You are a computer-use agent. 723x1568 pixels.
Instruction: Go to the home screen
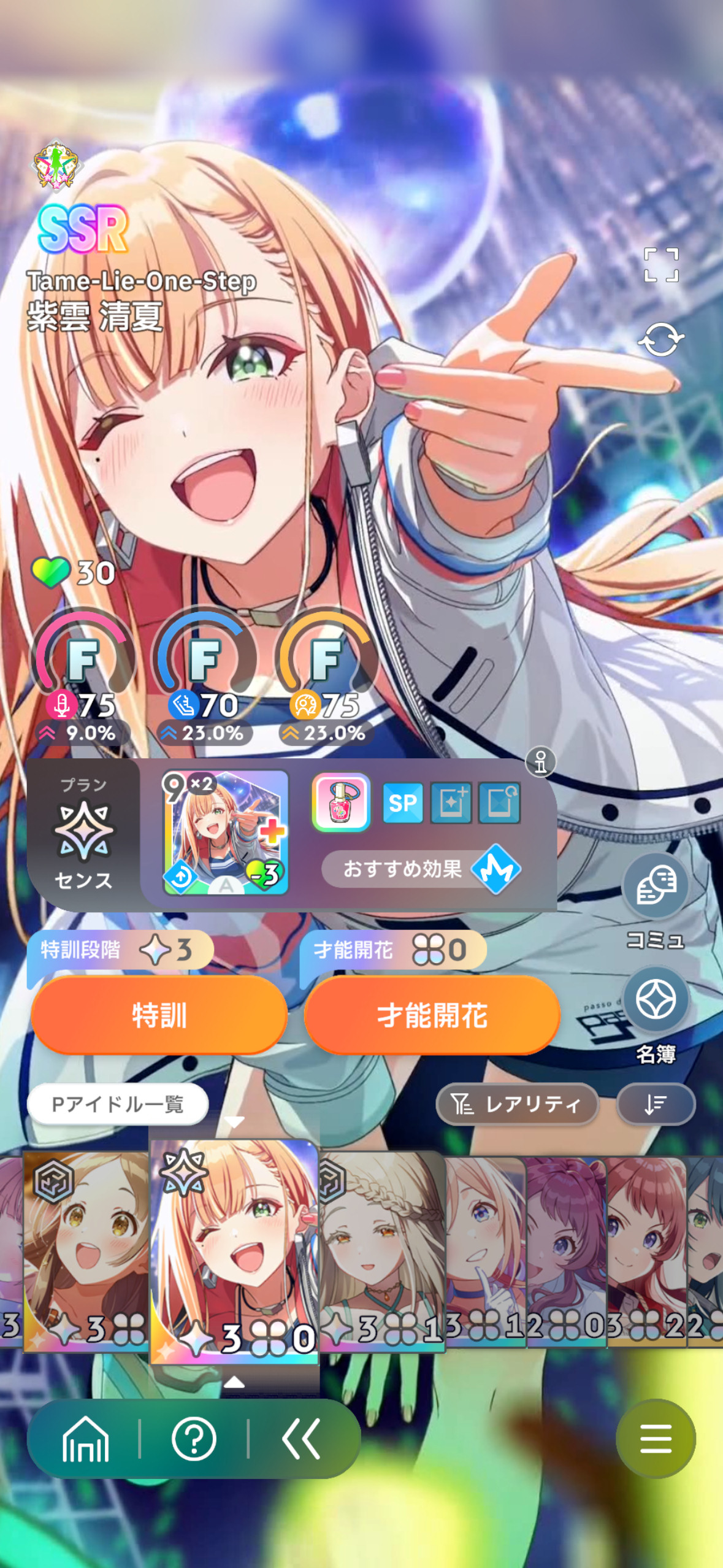(x=85, y=1439)
